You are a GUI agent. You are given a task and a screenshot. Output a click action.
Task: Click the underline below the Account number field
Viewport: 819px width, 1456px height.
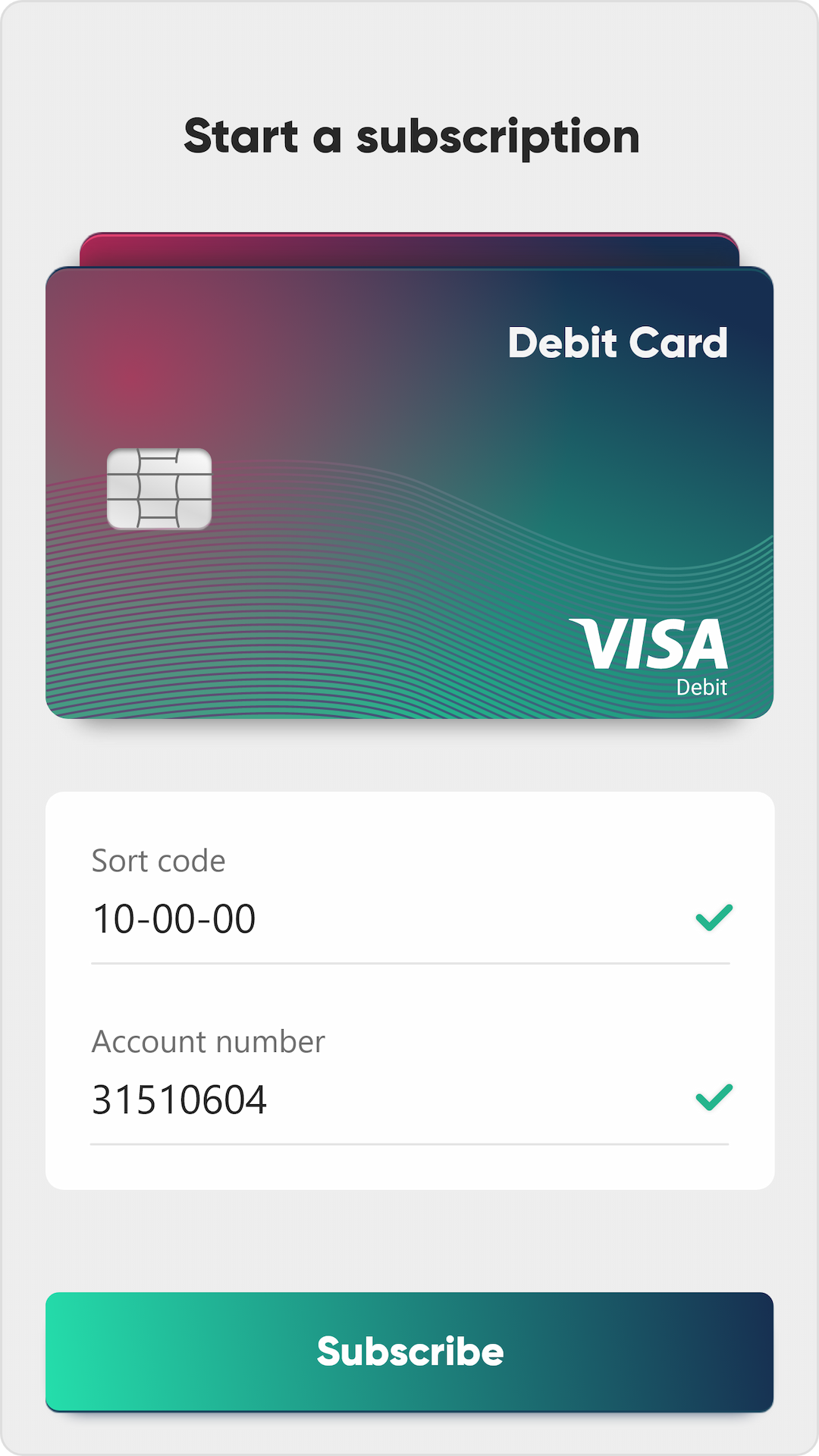pyautogui.click(x=409, y=1145)
